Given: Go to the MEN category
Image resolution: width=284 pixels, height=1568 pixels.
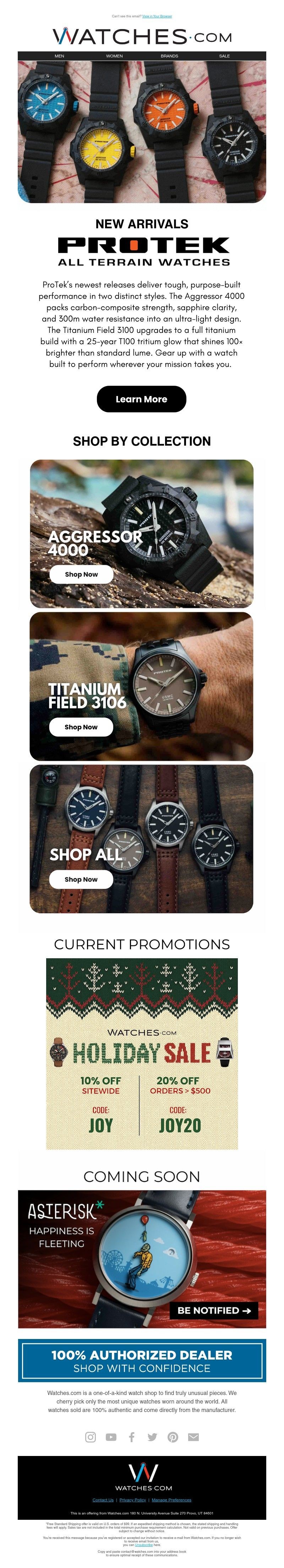Looking at the screenshot, I should 59,56.
